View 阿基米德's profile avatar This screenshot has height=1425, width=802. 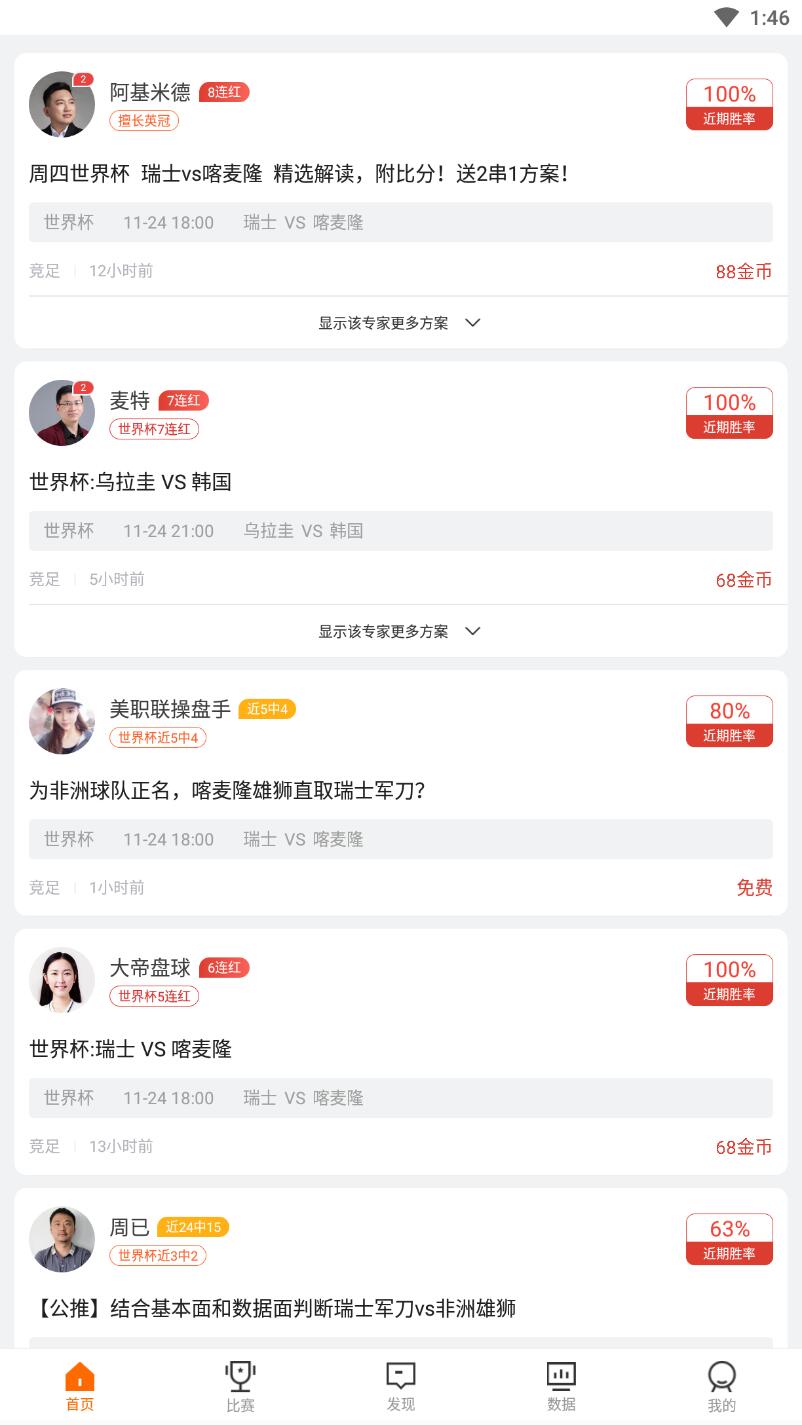[x=62, y=104]
